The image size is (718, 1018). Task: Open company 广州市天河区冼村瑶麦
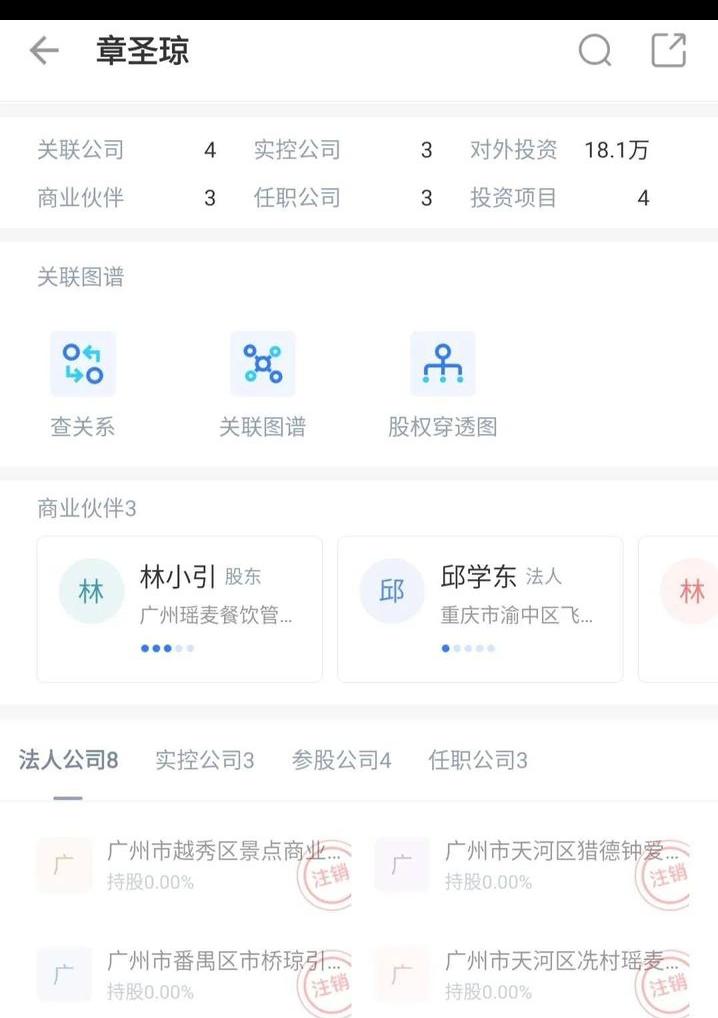click(x=533, y=974)
